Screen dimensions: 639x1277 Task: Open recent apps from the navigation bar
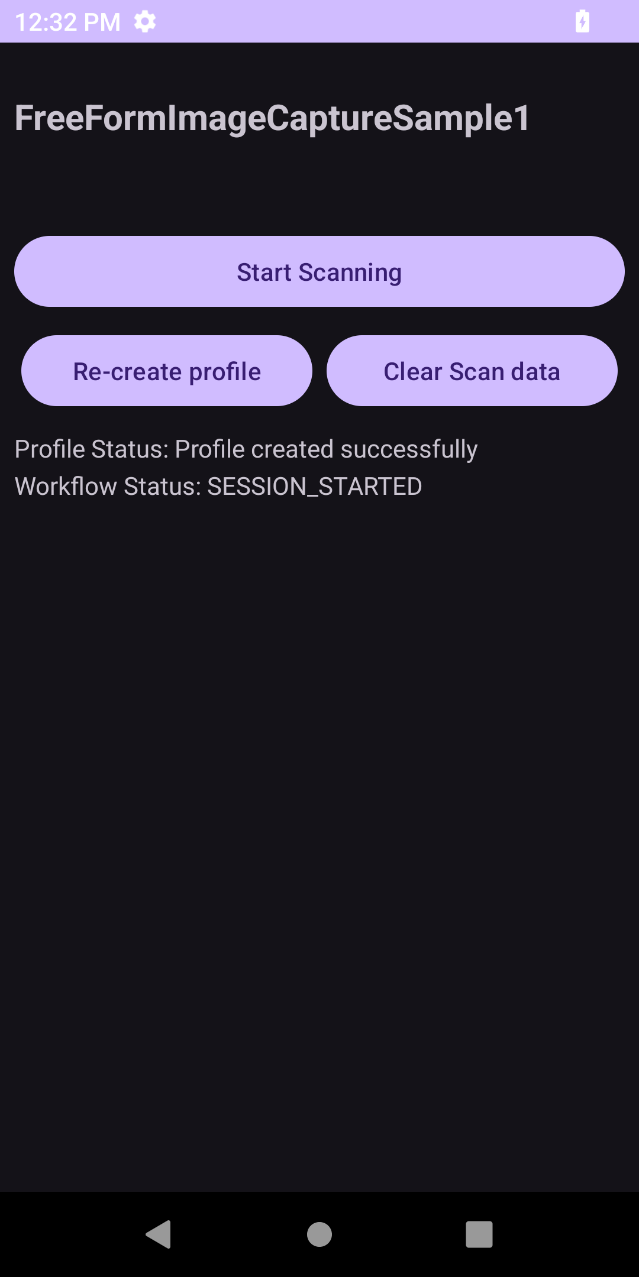pos(479,1234)
